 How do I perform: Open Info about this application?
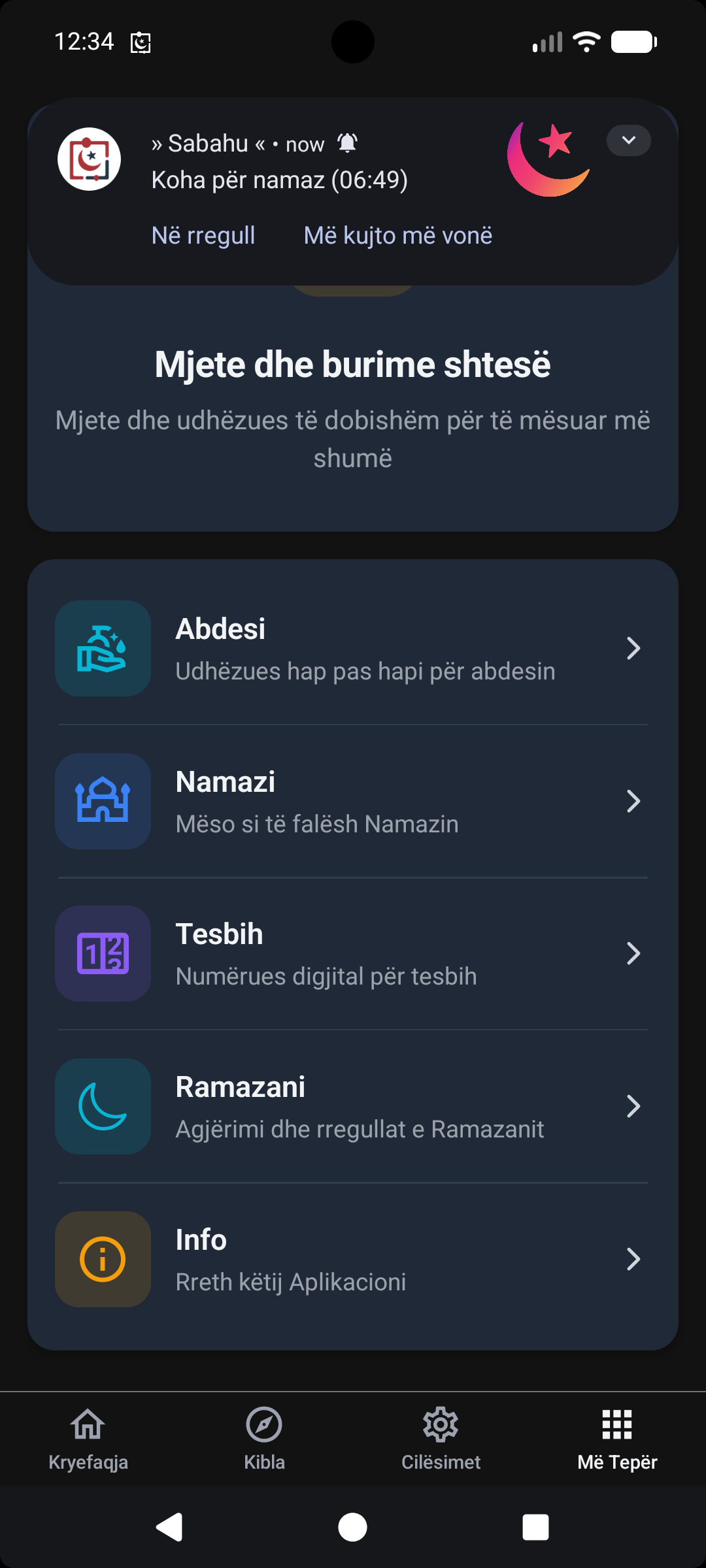tap(353, 1260)
